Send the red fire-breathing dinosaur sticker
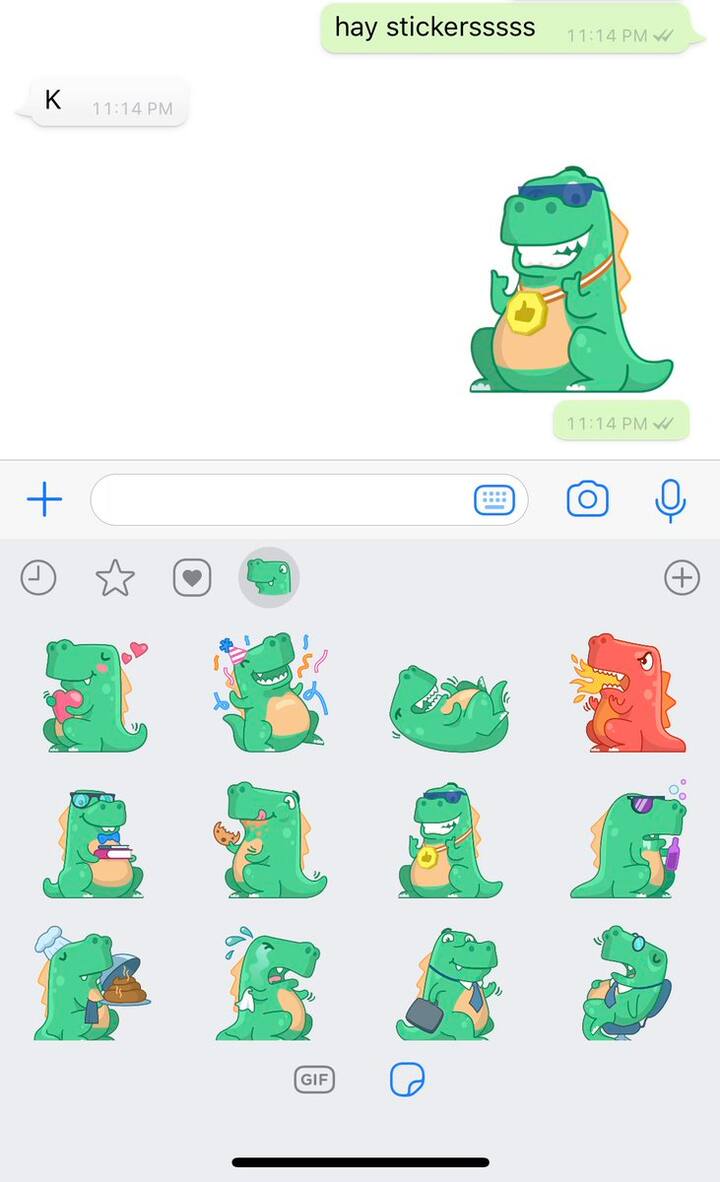 [x=630, y=693]
